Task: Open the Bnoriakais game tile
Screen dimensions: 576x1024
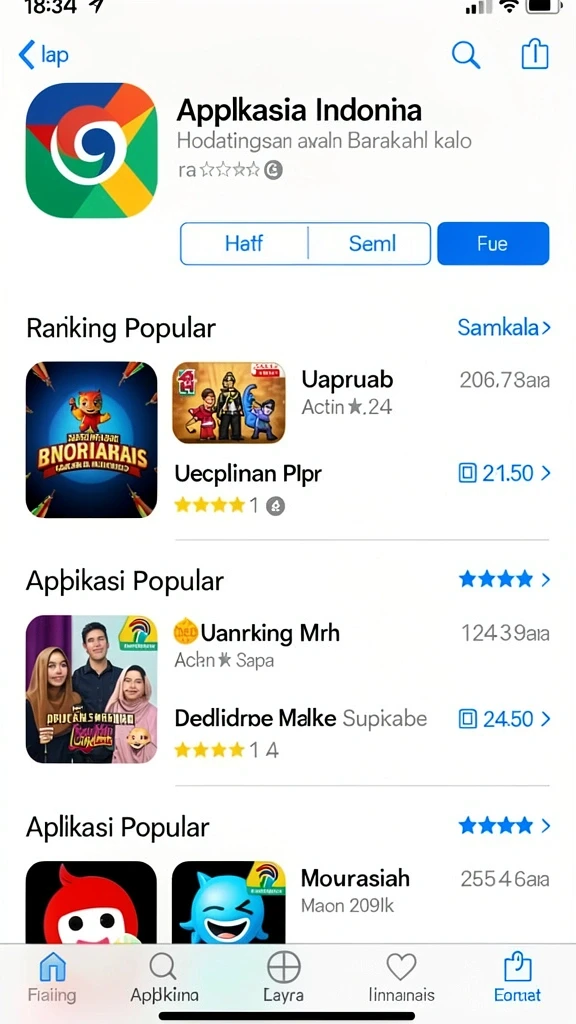Action: click(x=91, y=440)
